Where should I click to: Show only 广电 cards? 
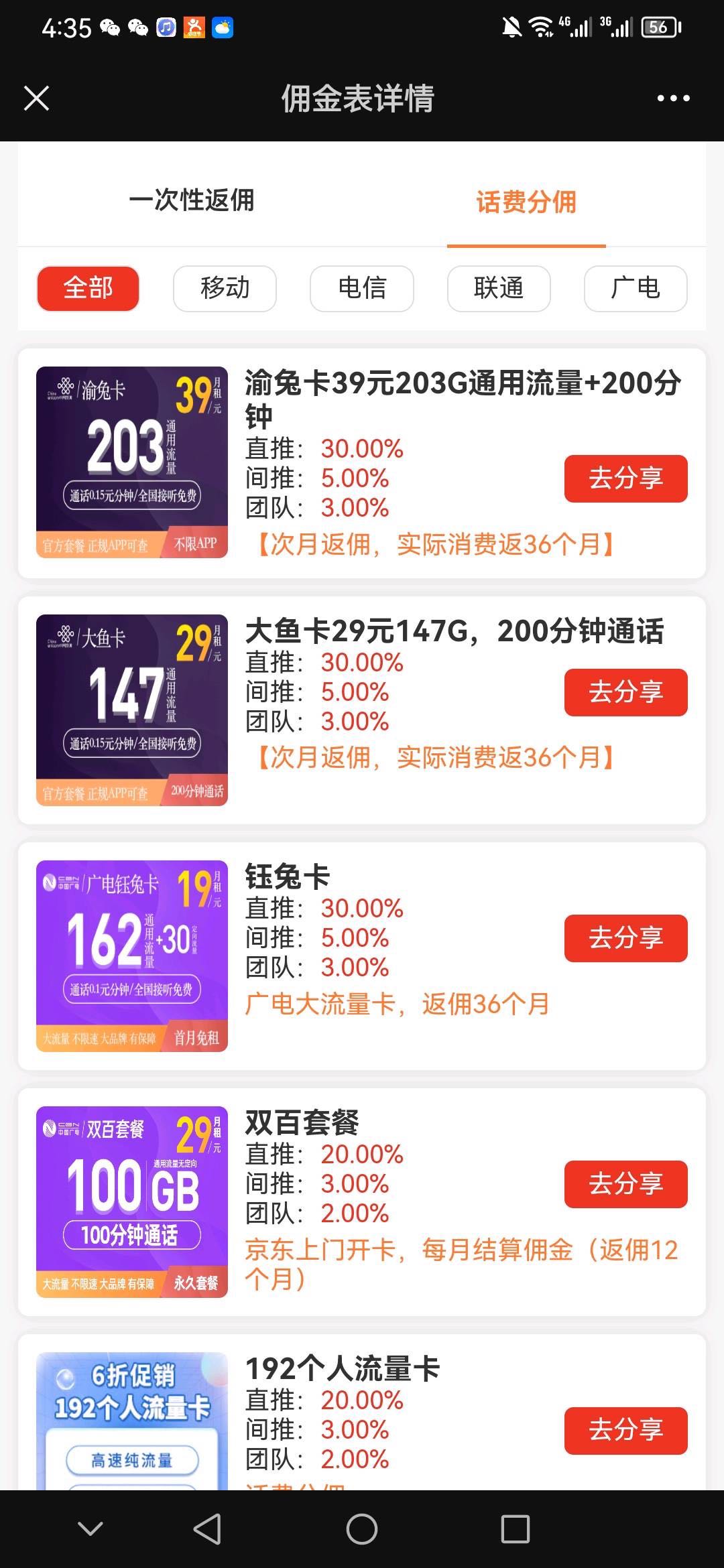636,289
